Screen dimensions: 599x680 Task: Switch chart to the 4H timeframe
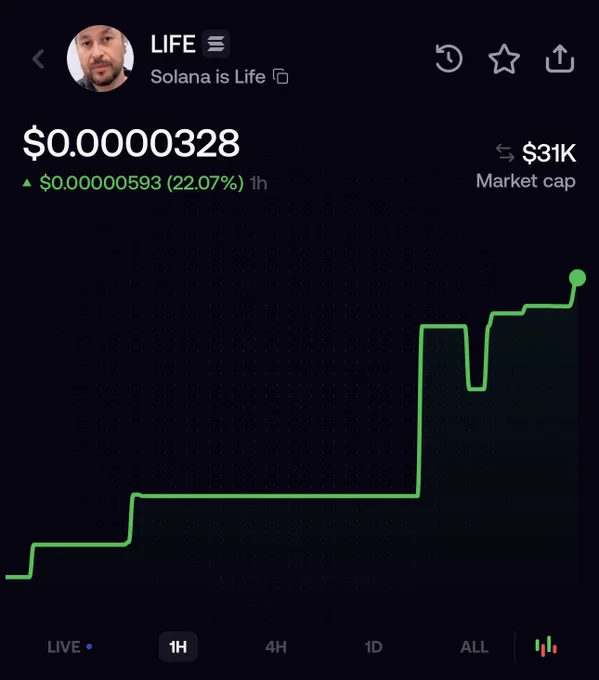276,647
